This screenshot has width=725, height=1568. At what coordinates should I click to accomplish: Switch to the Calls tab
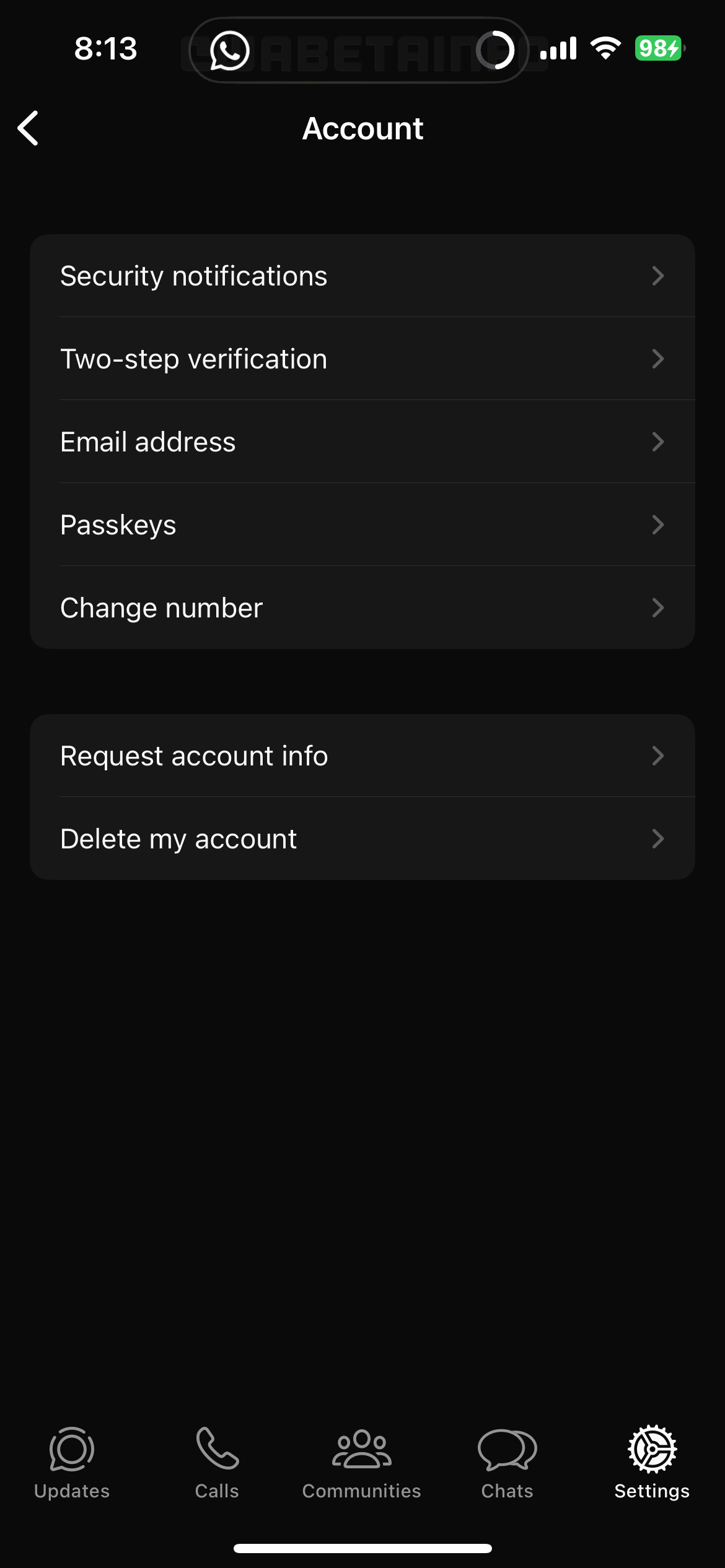[217, 1463]
